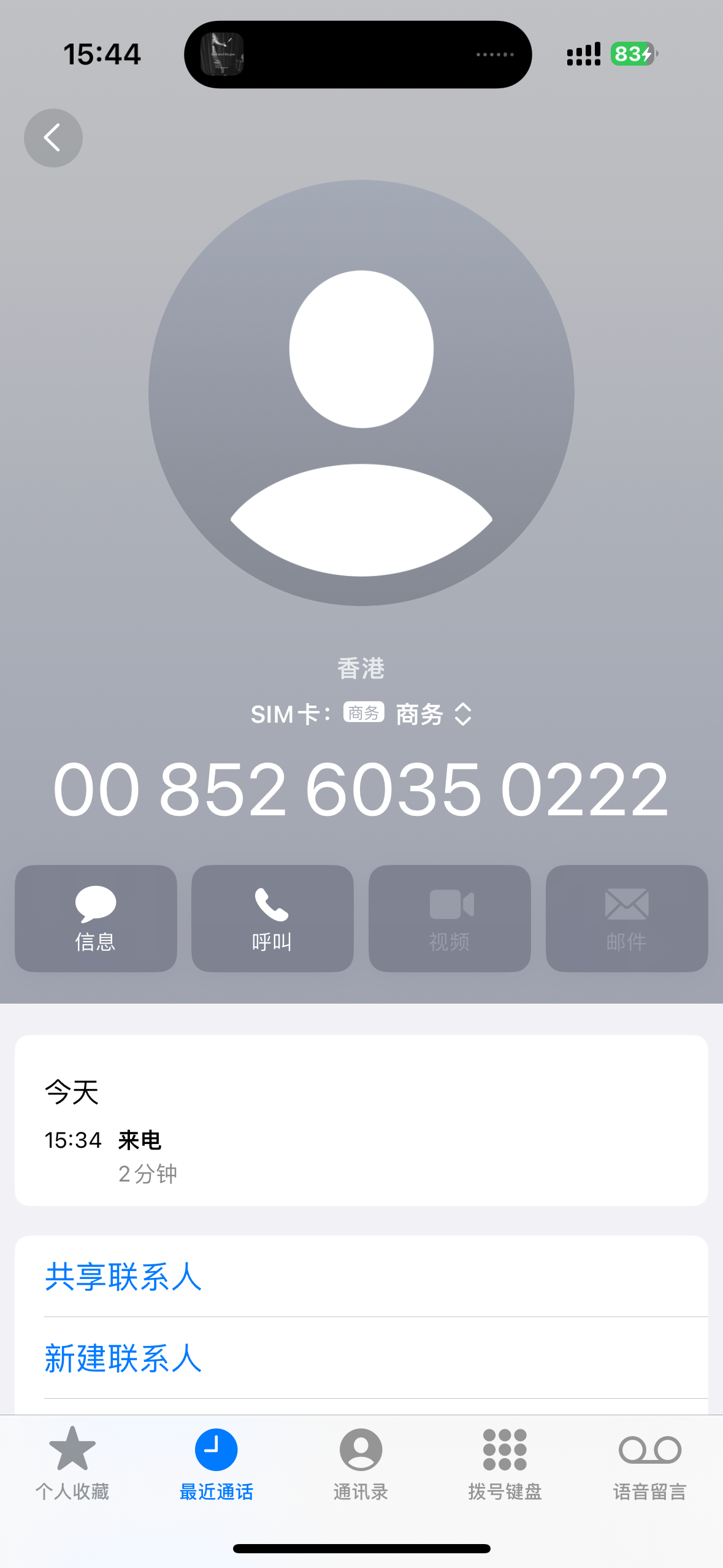Switch to the 语音留言 tab

click(x=649, y=1463)
